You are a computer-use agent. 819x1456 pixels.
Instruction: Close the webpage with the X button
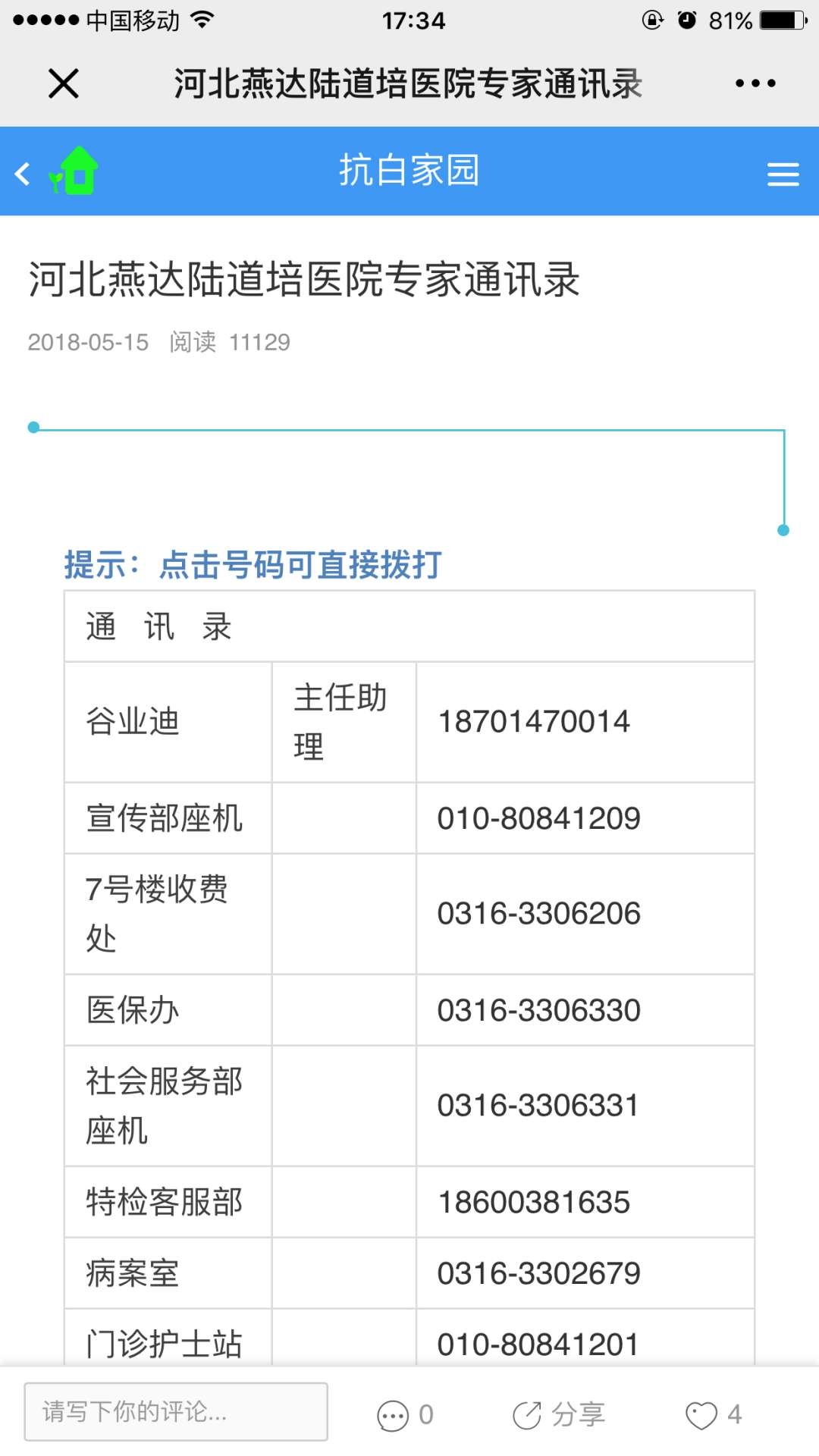tap(64, 83)
